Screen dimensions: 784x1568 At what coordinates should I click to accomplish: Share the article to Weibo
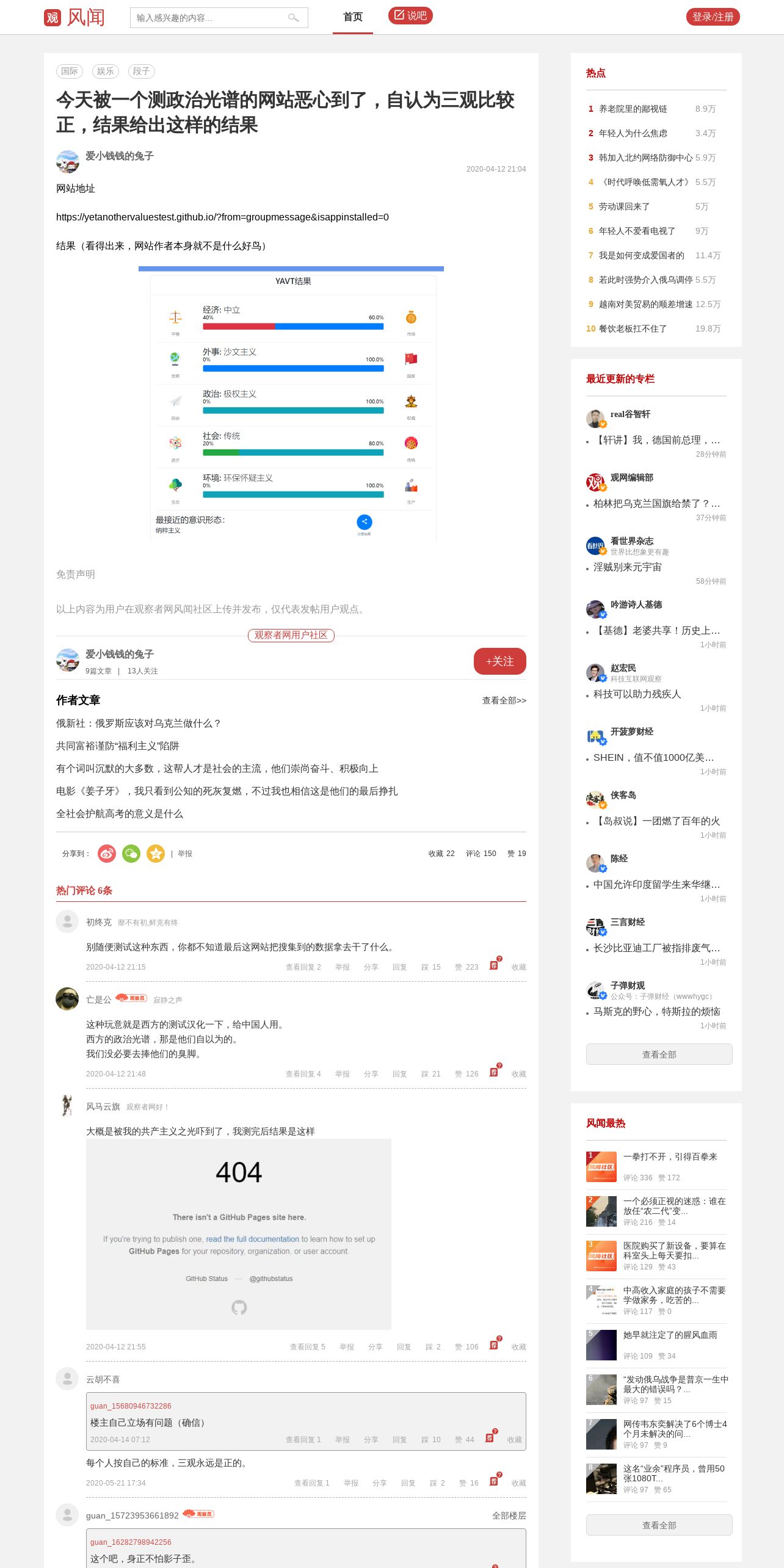tap(107, 854)
